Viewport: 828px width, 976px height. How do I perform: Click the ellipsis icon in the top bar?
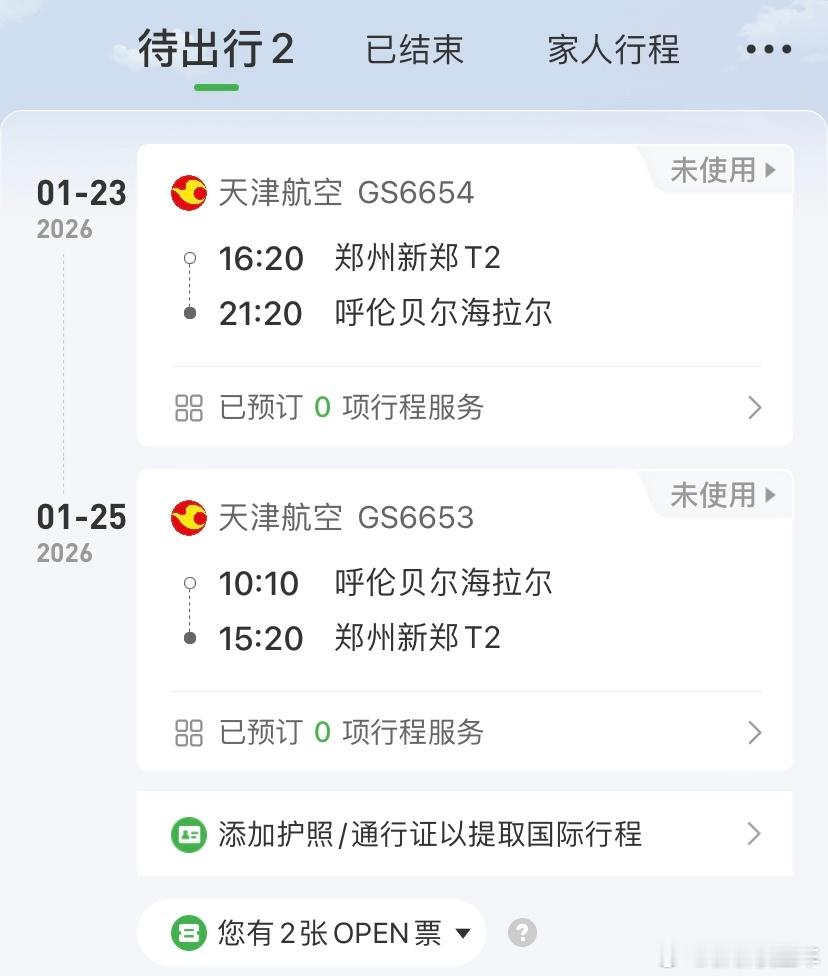[767, 48]
